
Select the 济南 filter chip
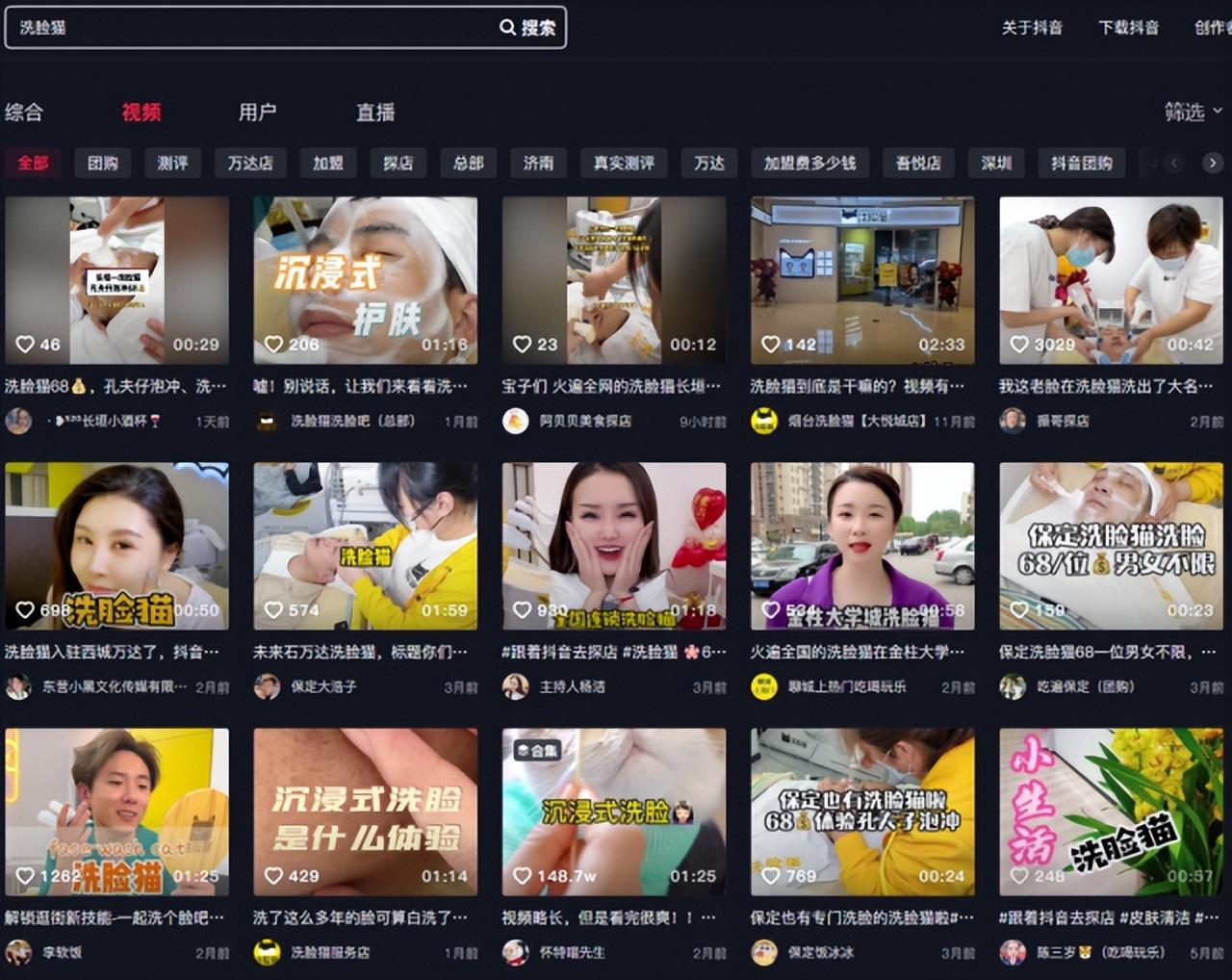pos(539,163)
